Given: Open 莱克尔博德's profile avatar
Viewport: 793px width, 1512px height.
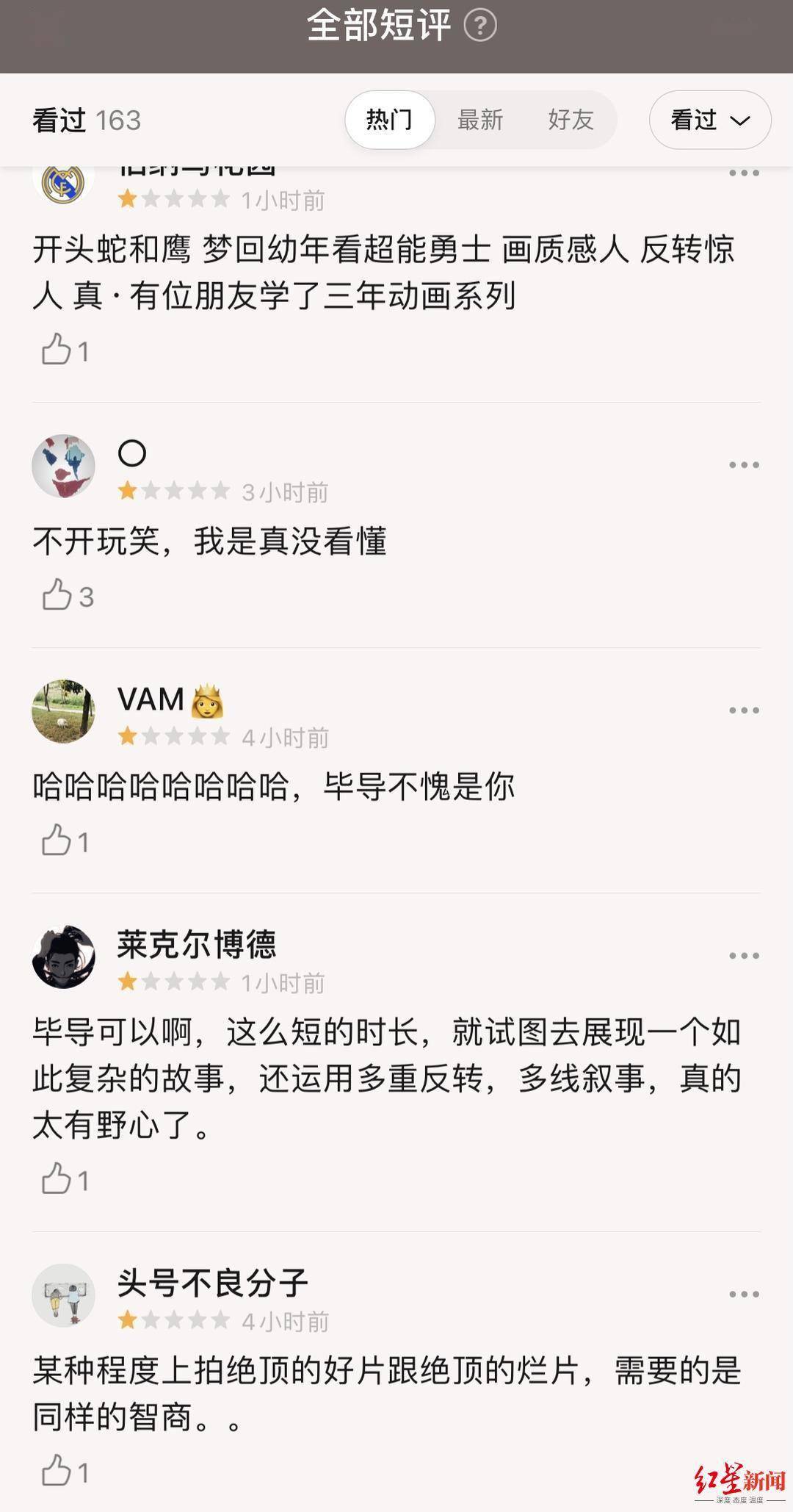Looking at the screenshot, I should click(x=64, y=957).
